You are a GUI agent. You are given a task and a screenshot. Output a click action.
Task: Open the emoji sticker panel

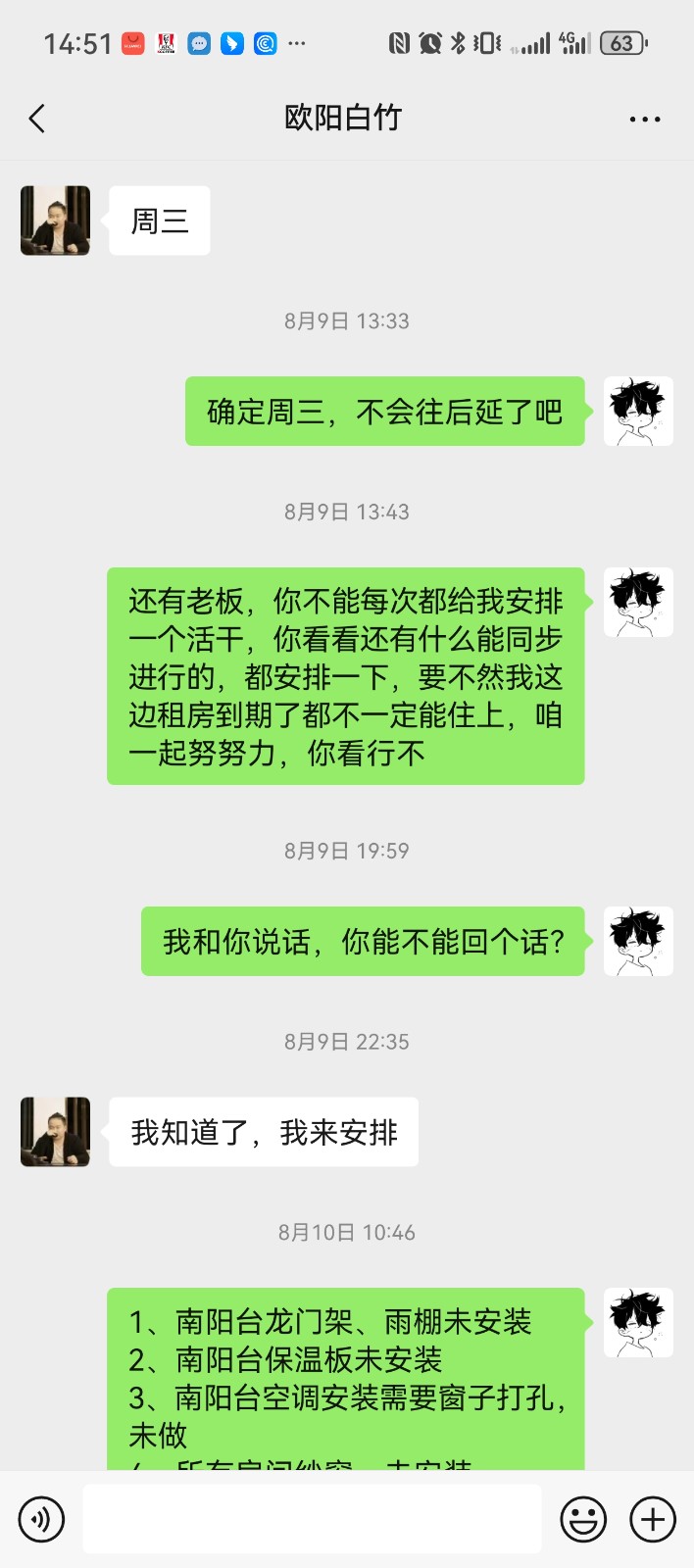click(583, 1519)
